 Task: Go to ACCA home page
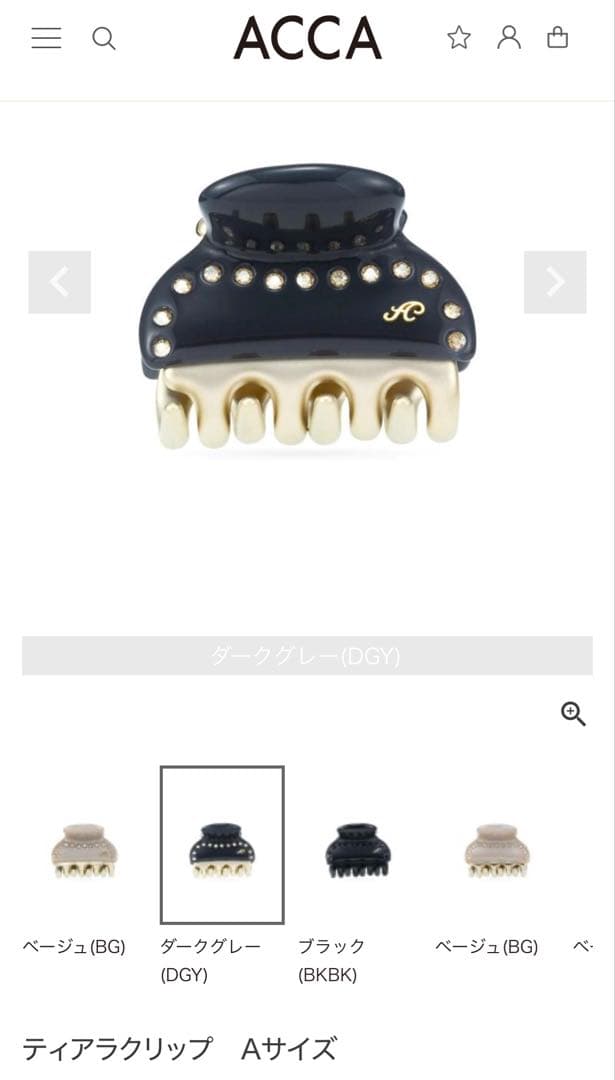point(307,38)
